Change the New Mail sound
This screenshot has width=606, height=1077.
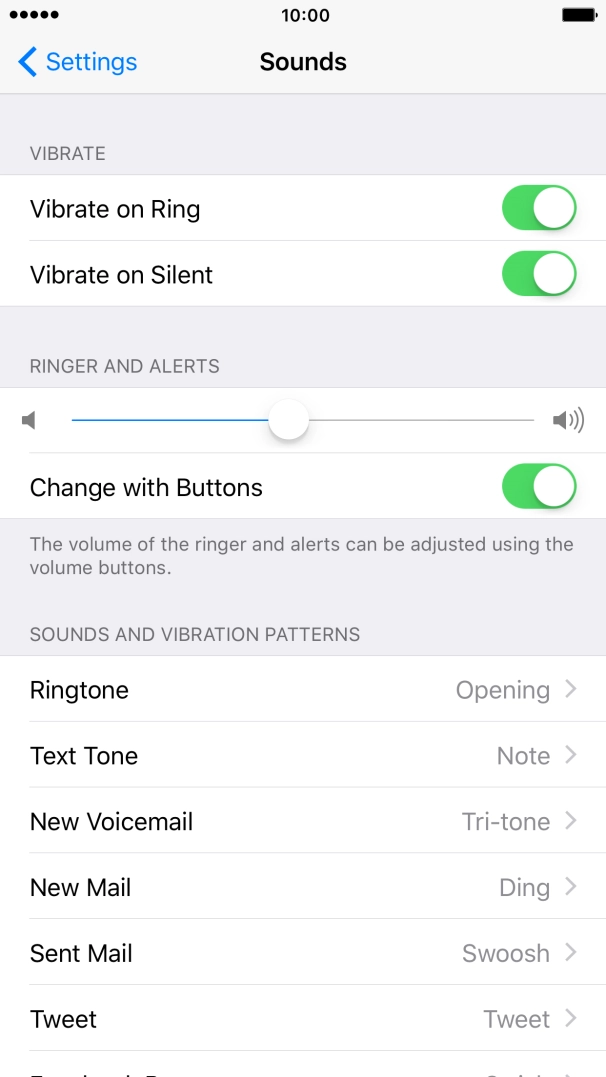tap(303, 888)
